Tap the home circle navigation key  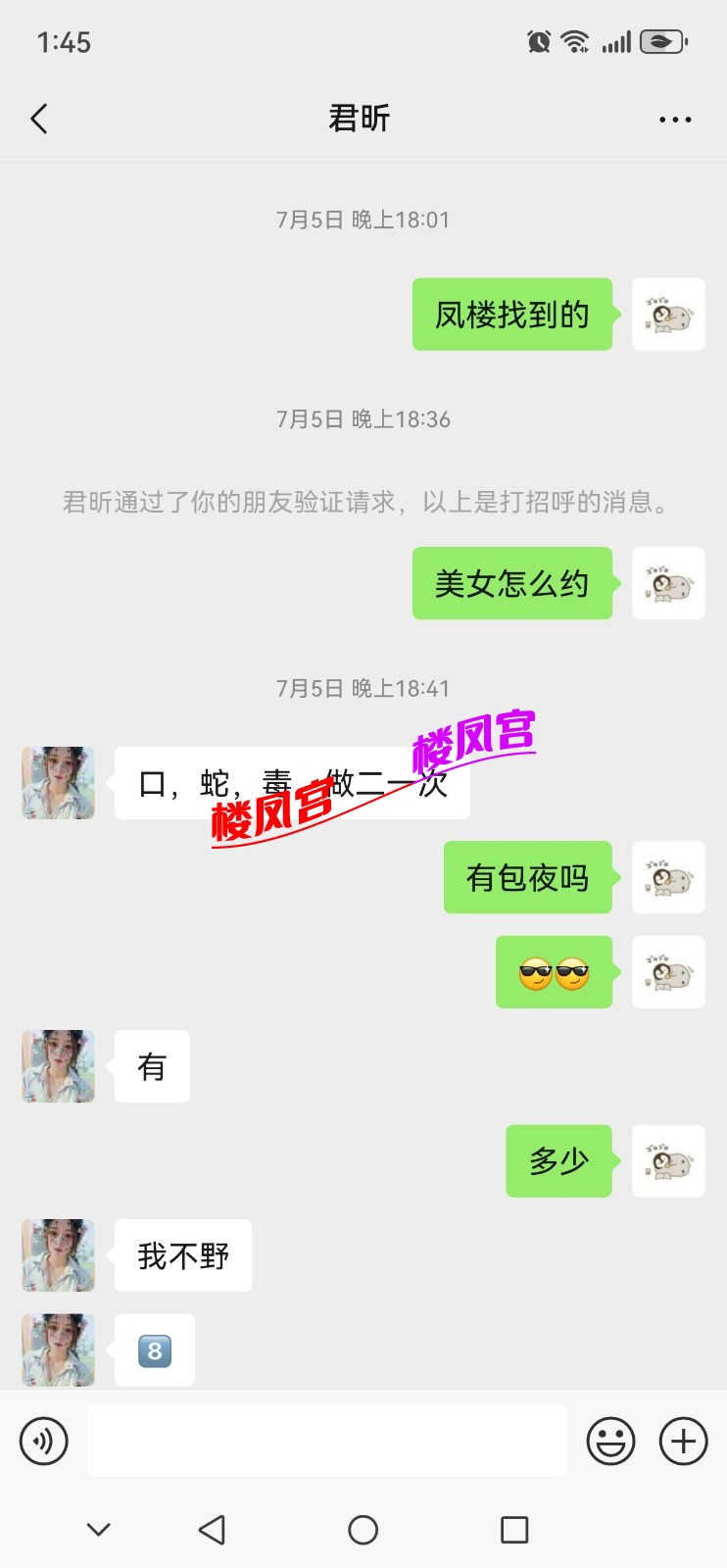point(363,1529)
